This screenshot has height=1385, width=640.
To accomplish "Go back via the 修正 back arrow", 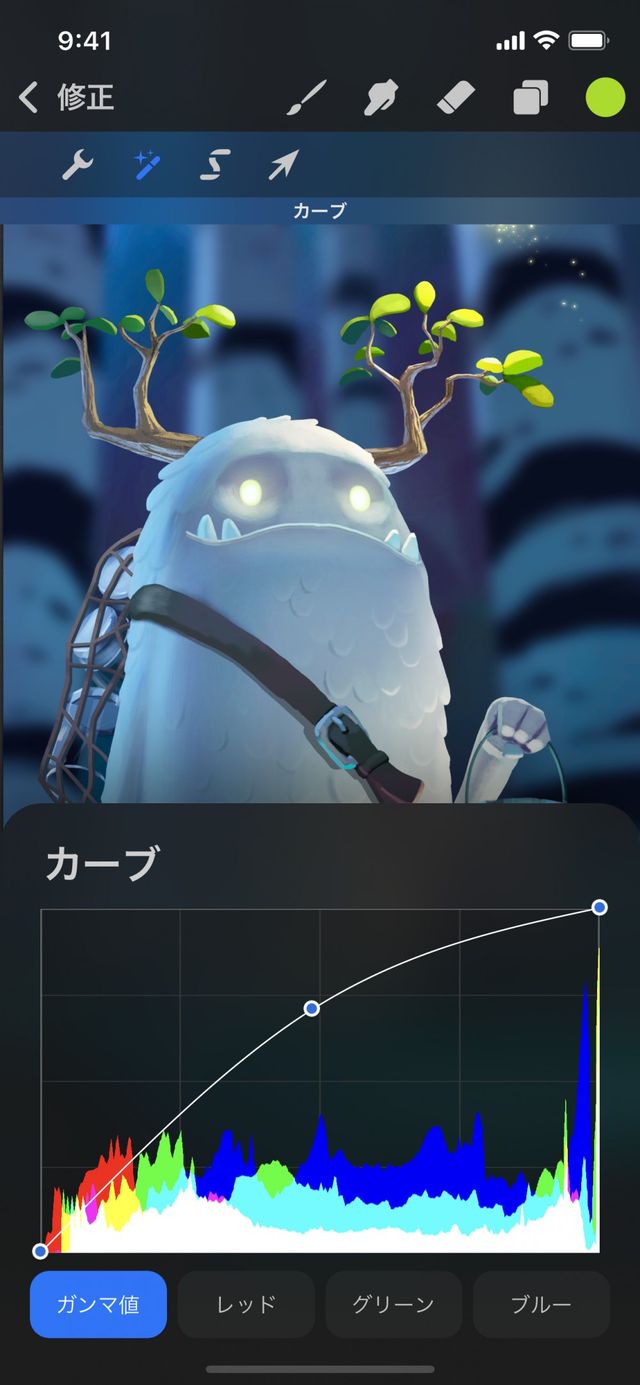I will (x=30, y=98).
